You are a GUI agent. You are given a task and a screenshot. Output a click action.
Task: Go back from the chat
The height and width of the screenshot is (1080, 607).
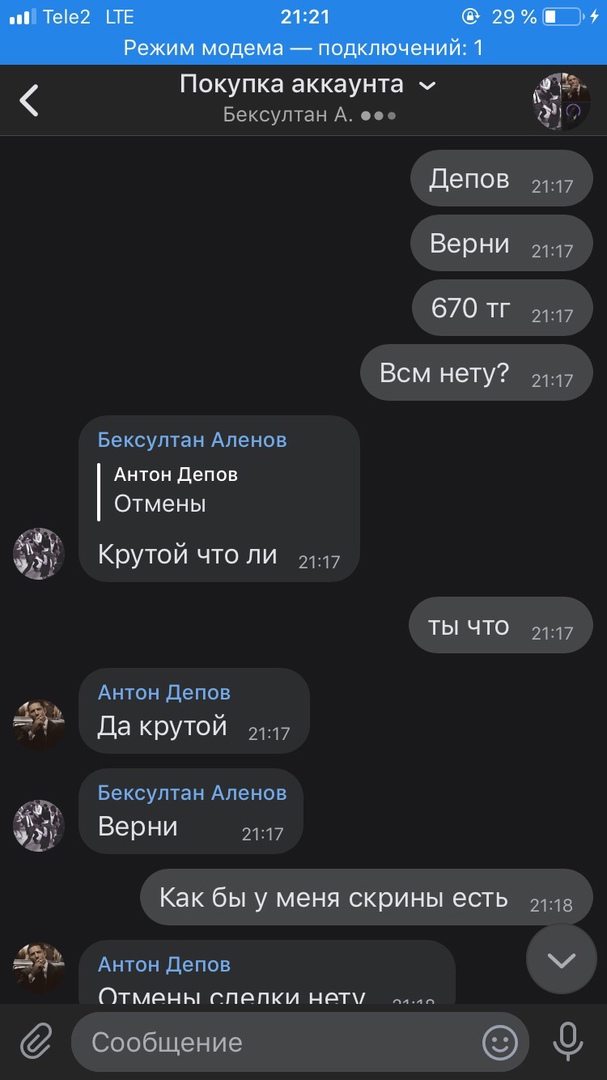[30, 99]
